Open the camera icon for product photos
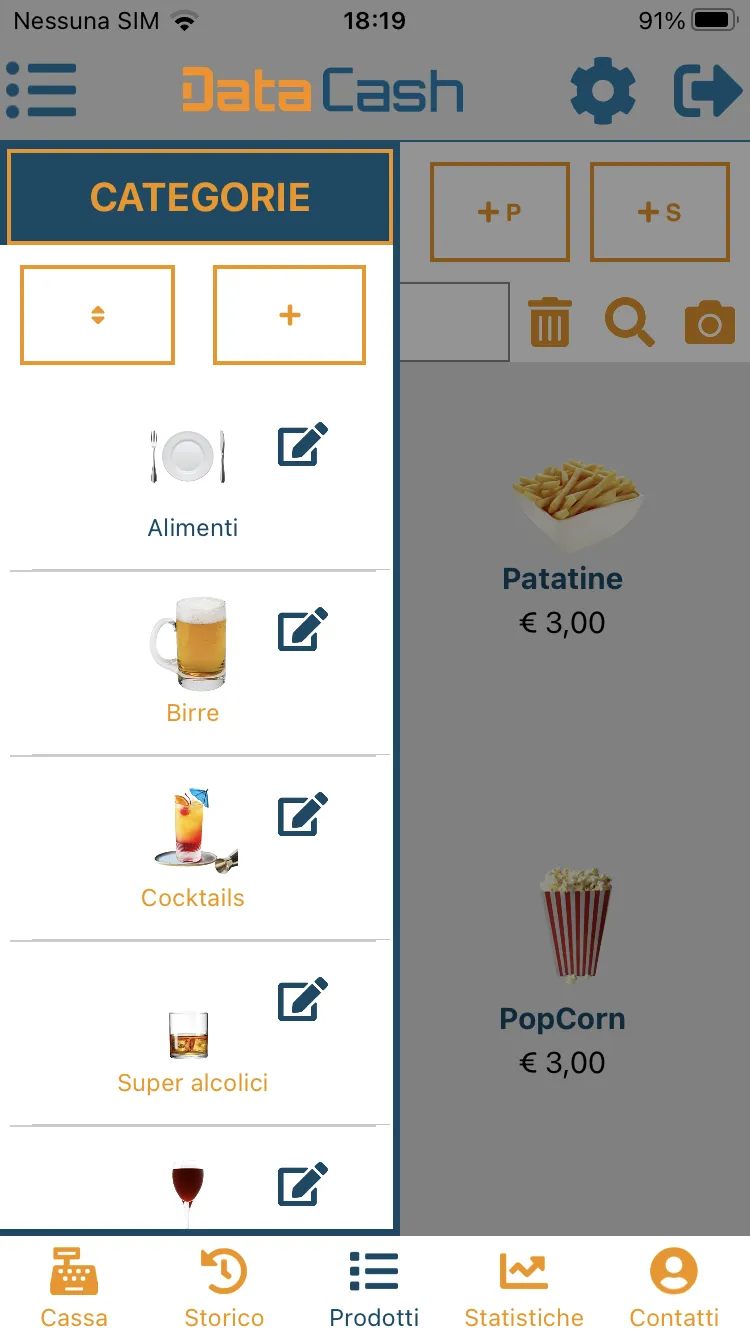 click(x=708, y=321)
